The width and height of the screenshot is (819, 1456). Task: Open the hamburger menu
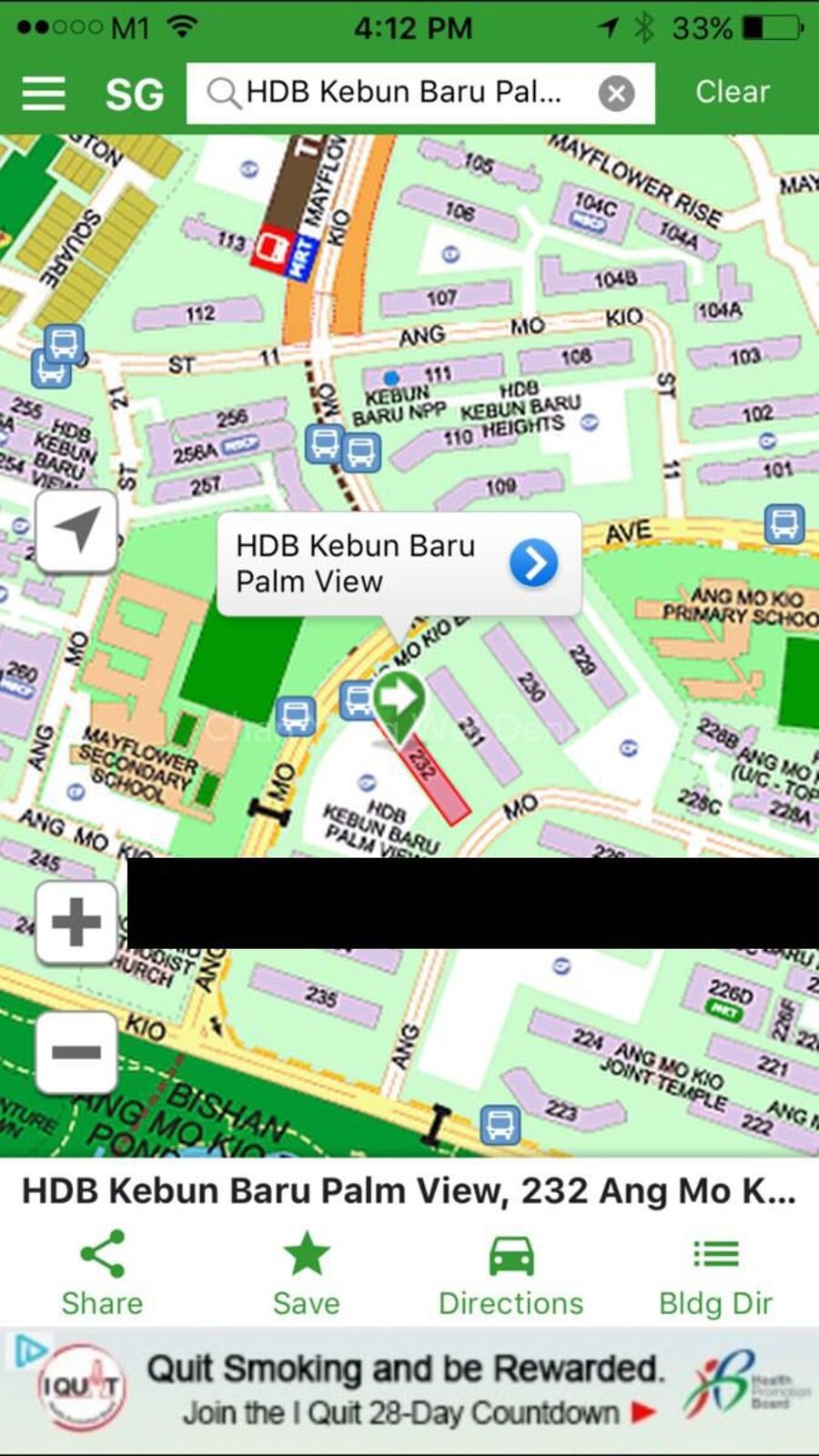[44, 93]
